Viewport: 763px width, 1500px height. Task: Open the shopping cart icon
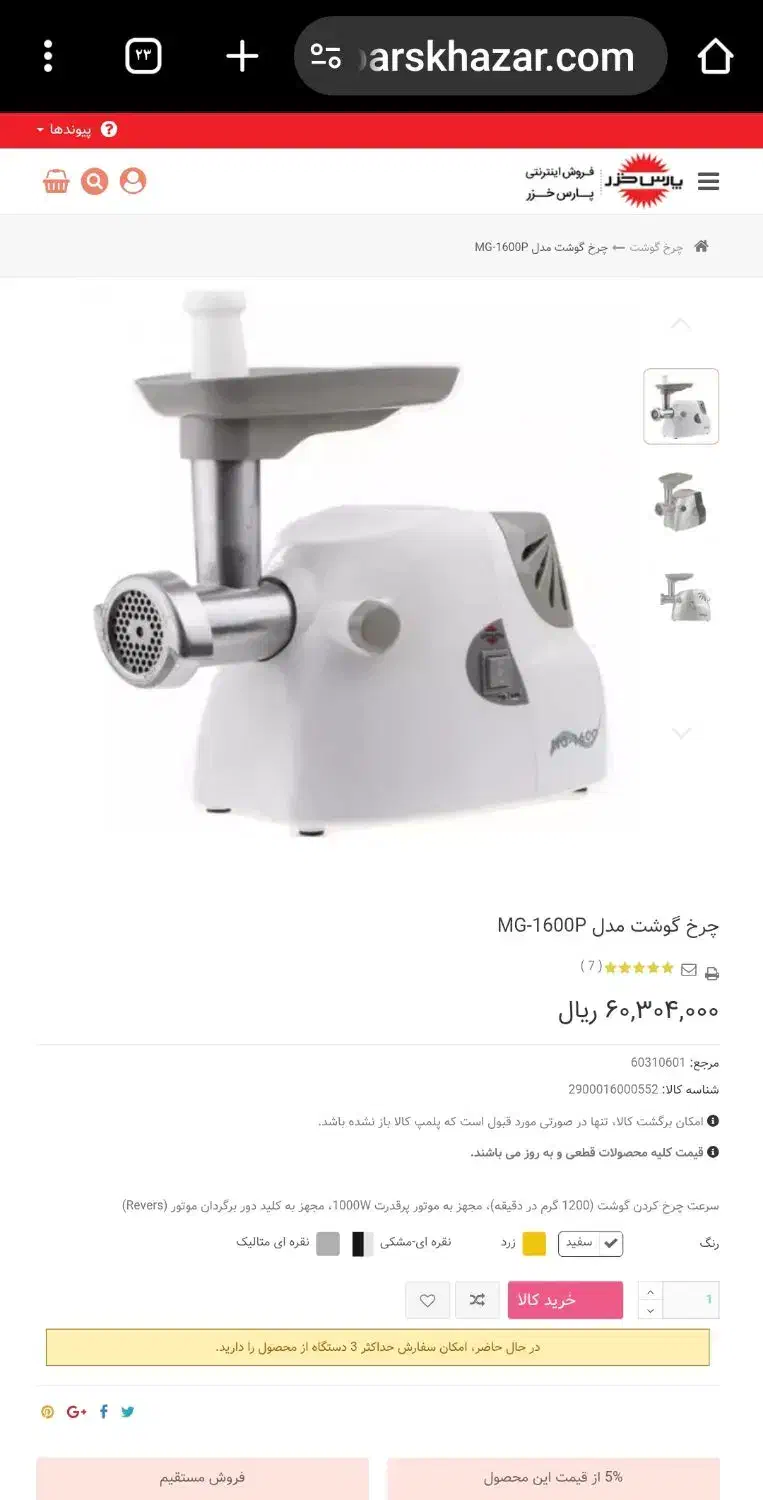pos(56,181)
